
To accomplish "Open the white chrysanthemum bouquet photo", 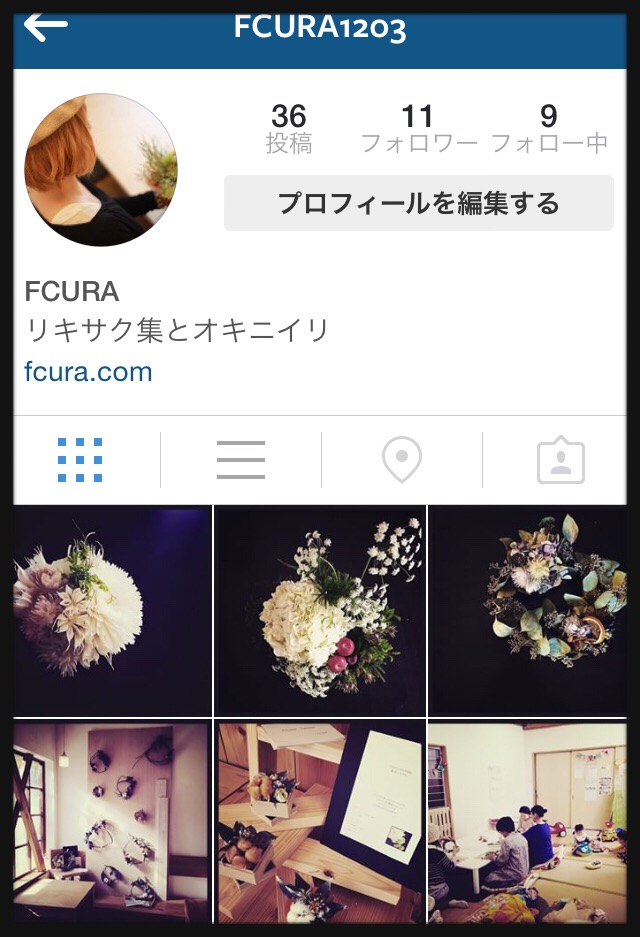I will 112,611.
